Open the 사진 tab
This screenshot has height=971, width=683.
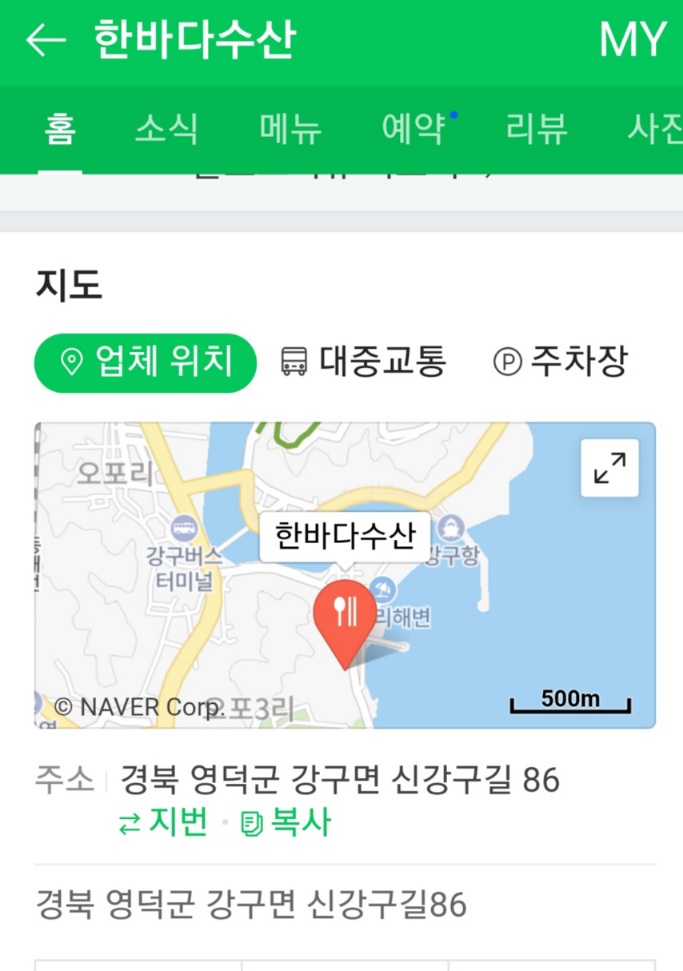[654, 130]
